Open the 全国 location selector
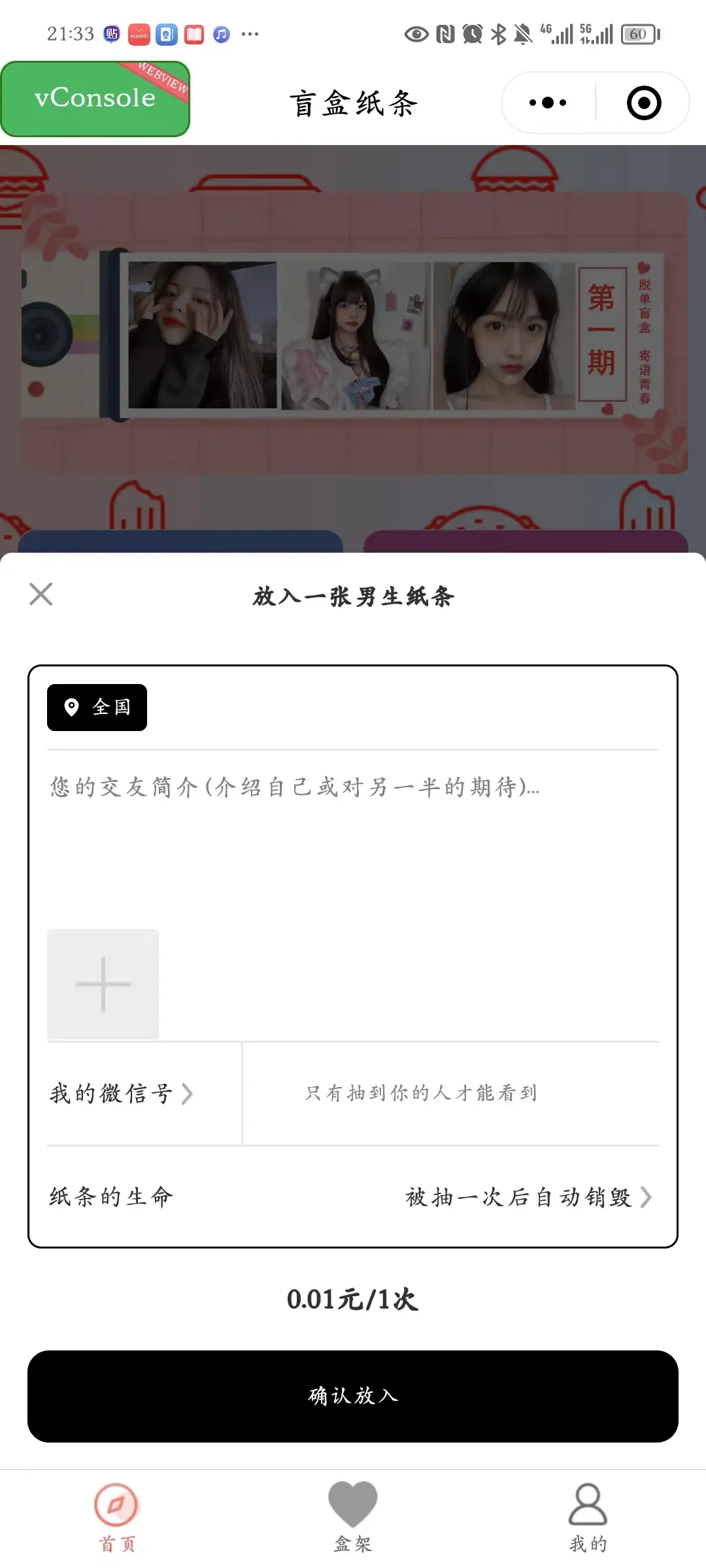Screen dimensions: 706x1568 click(x=97, y=708)
